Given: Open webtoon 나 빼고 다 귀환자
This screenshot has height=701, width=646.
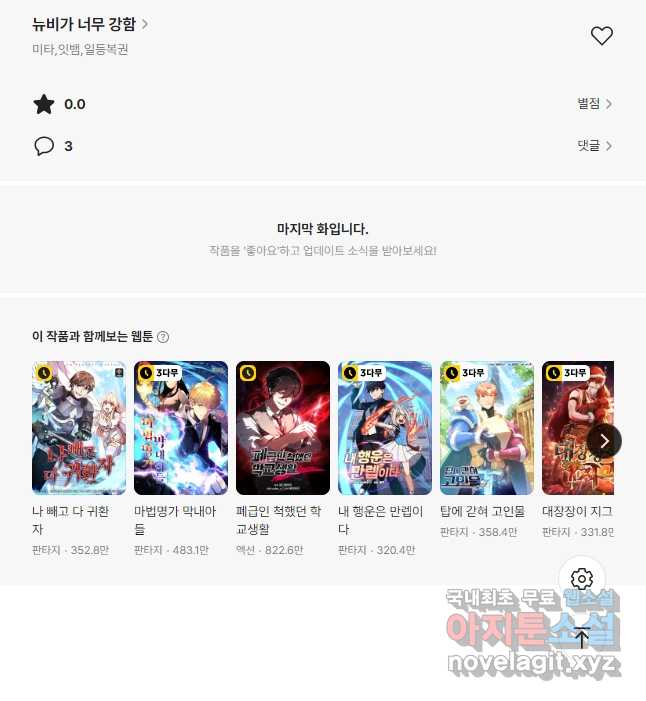Looking at the screenshot, I should 79,428.
